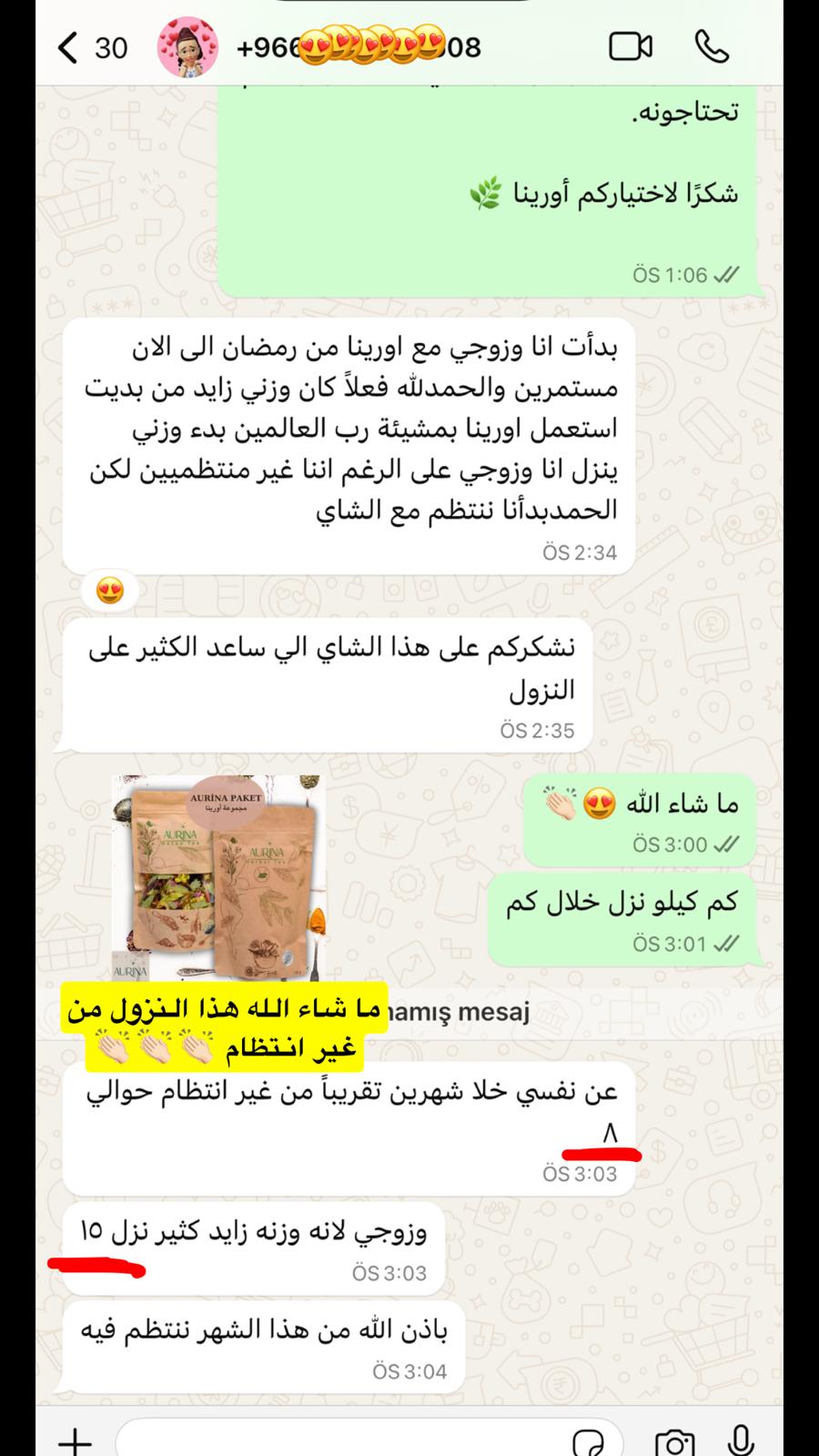The image size is (819, 1456).
Task: Start a voice call with this contact
Action: pyautogui.click(x=712, y=47)
